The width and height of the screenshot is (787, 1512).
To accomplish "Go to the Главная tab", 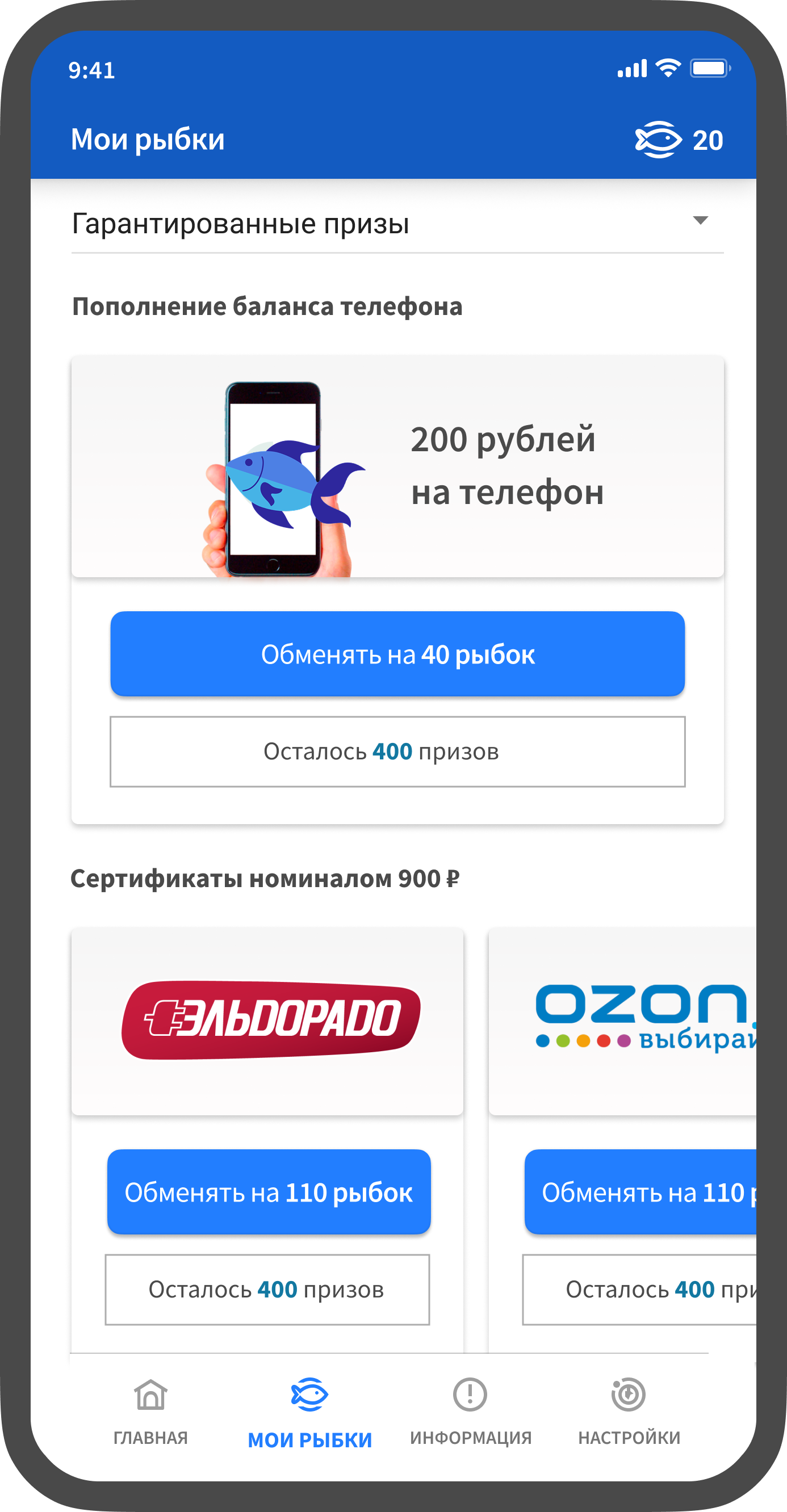I will [x=150, y=1411].
